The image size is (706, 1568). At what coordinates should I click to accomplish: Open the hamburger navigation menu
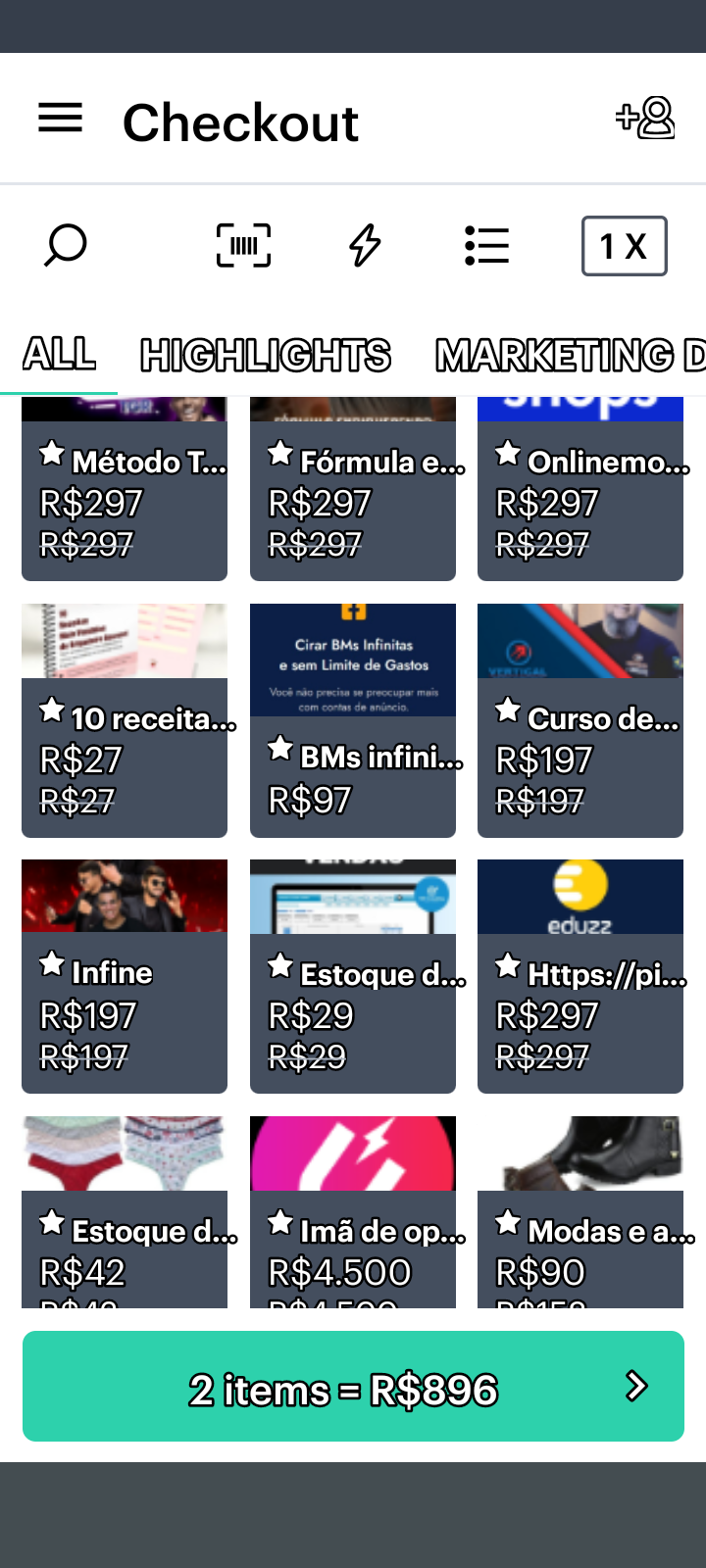click(60, 119)
